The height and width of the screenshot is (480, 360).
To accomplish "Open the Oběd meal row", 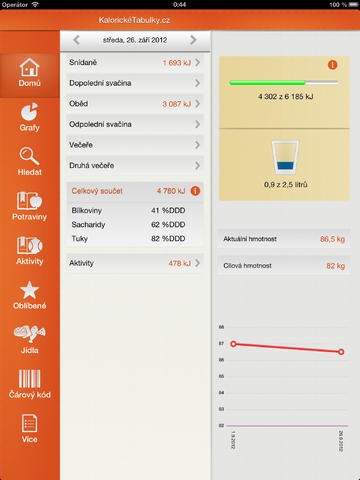I will pyautogui.click(x=135, y=104).
